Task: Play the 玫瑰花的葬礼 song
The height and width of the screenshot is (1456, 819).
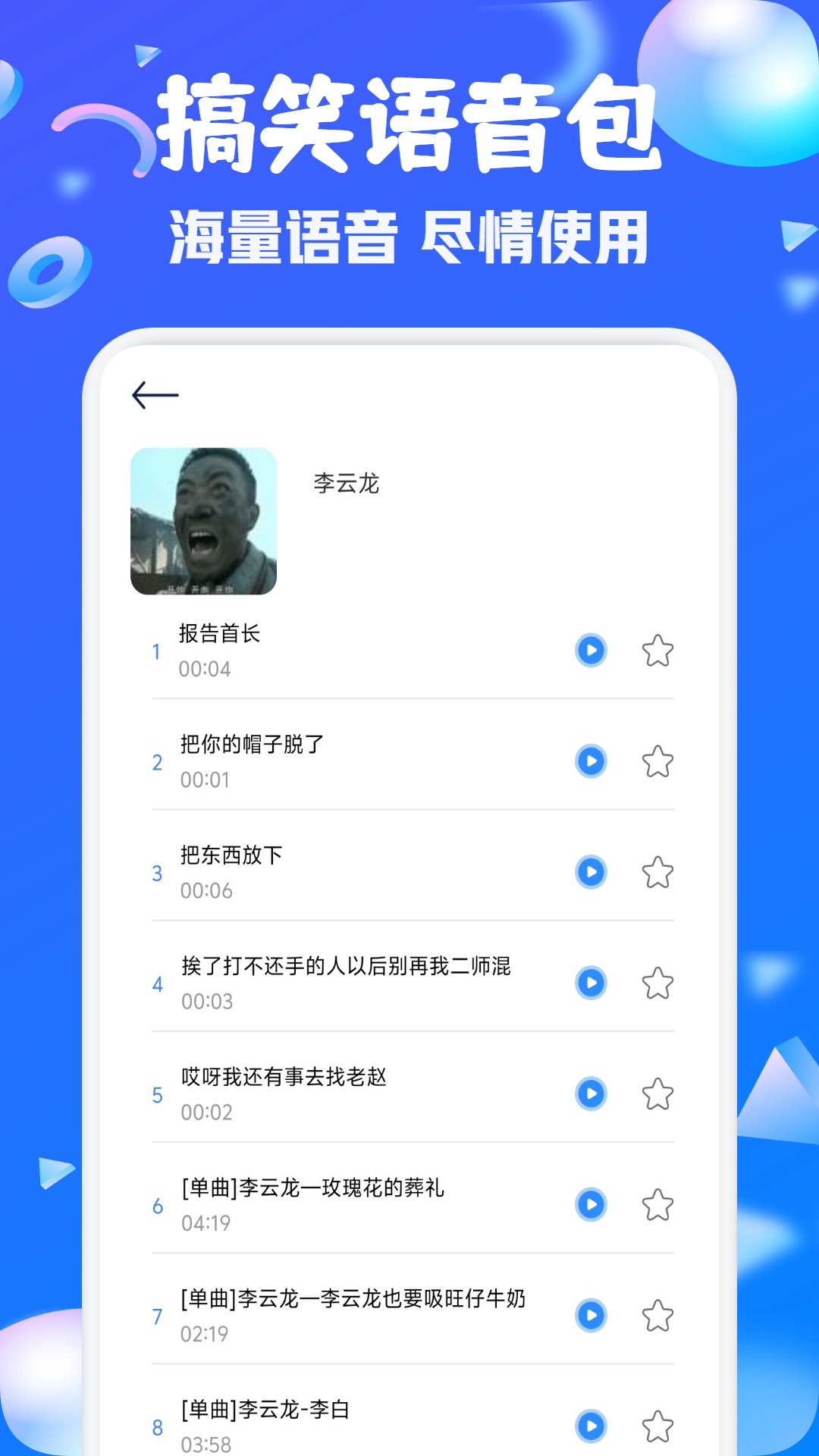Action: click(x=591, y=1205)
